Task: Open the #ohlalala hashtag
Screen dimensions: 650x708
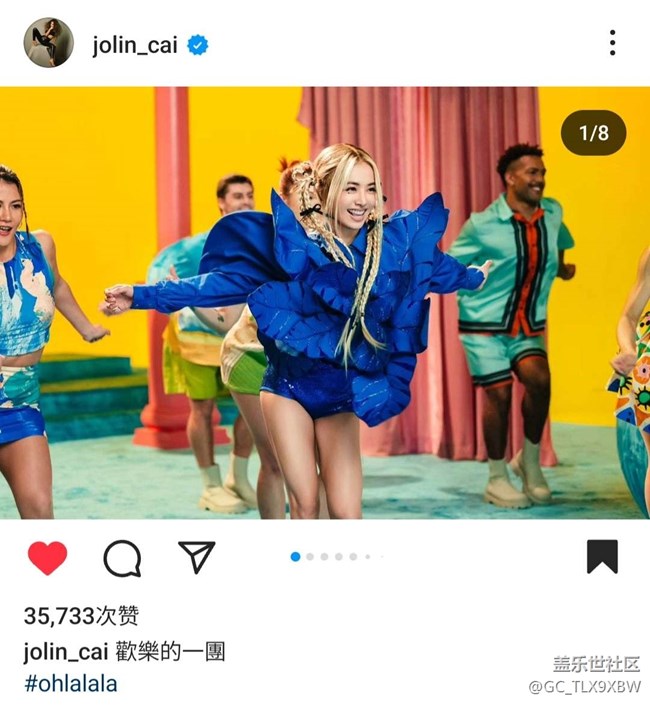Action: coord(70,684)
